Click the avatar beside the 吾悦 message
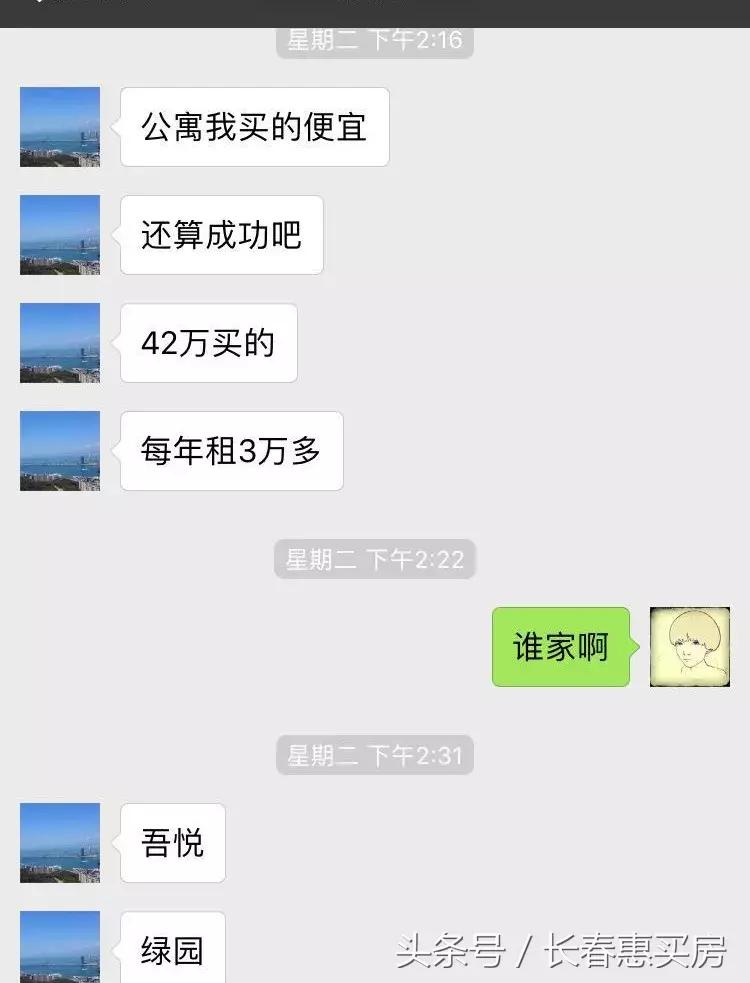The width and height of the screenshot is (750, 983). (59, 843)
